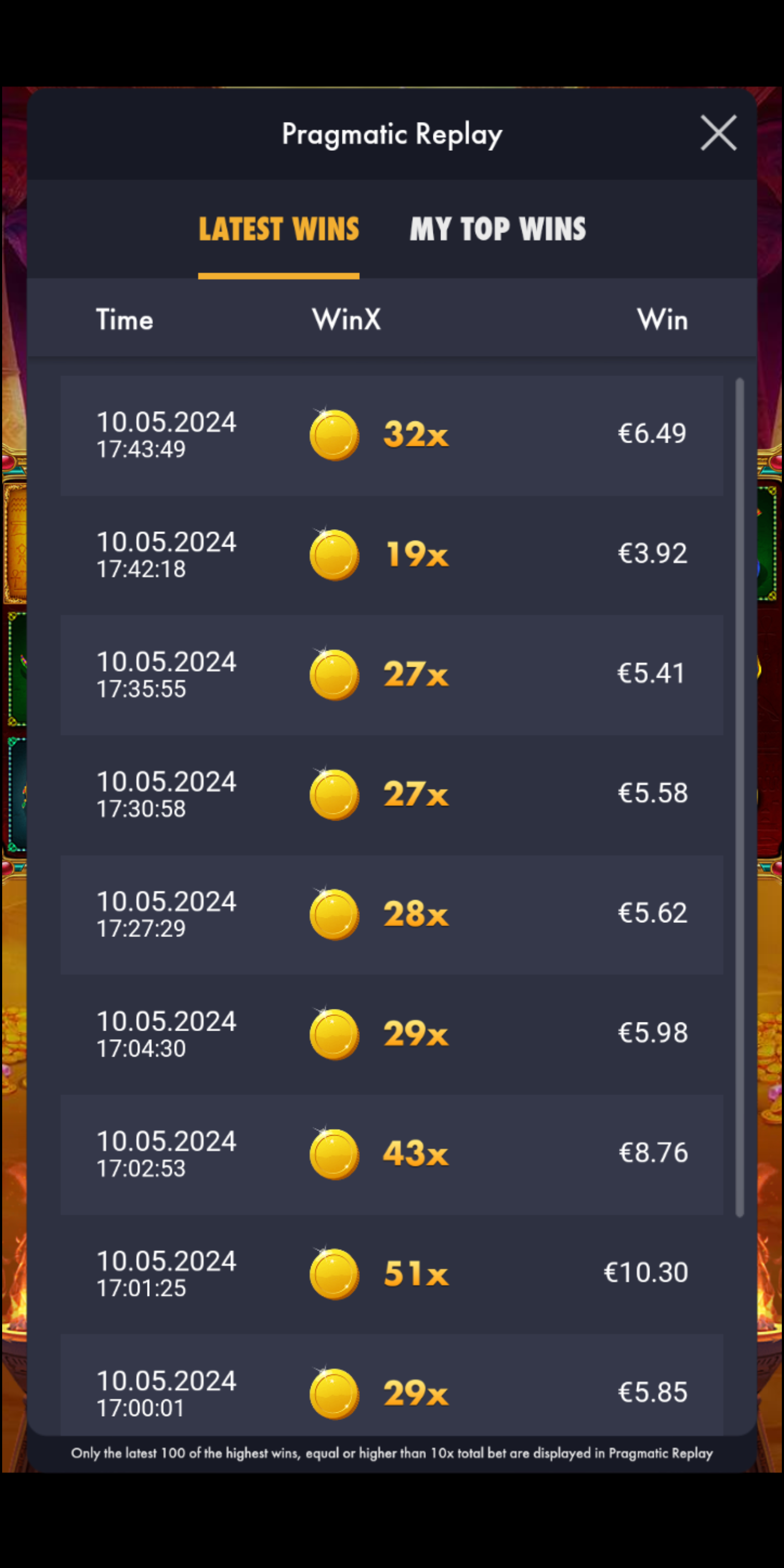Switch to the My Top Wins tab

point(497,229)
